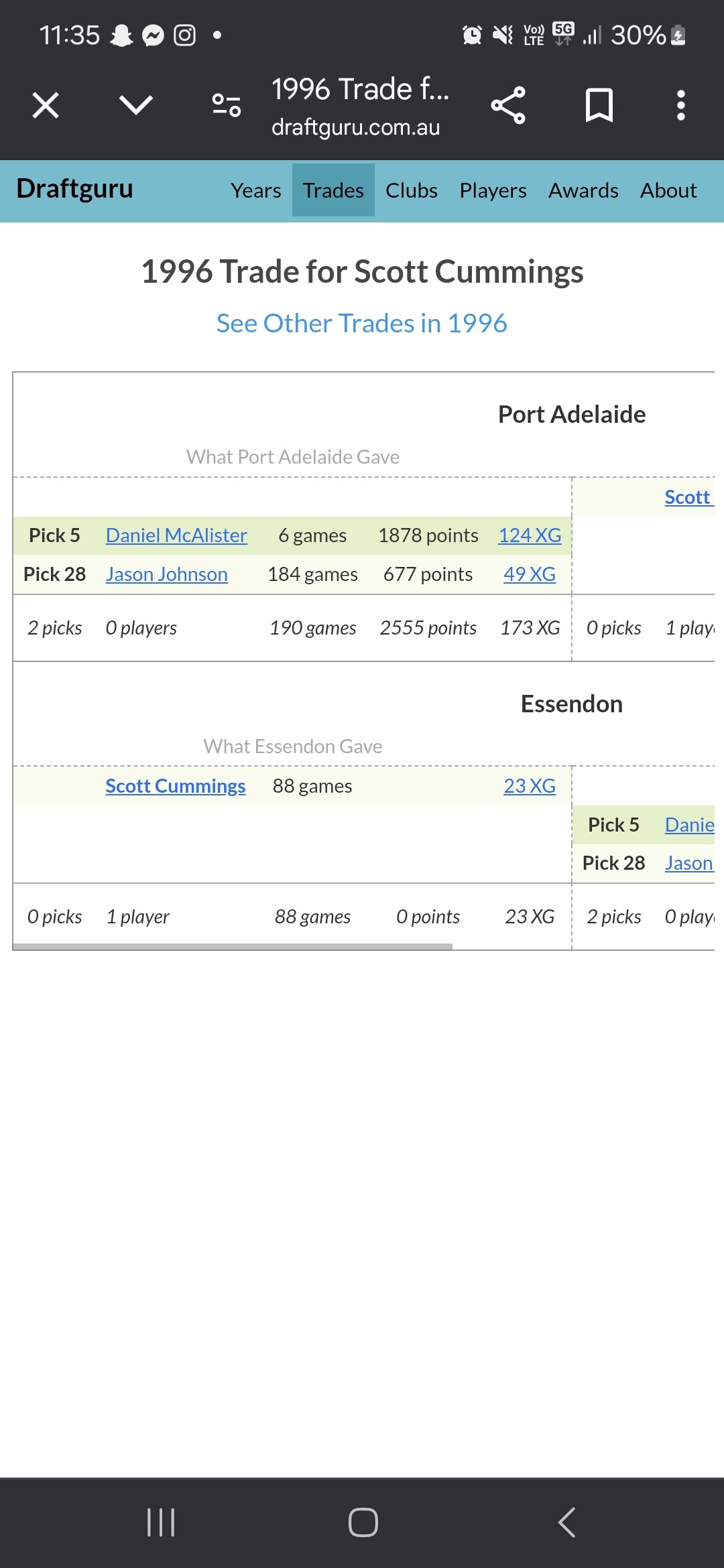724x1568 pixels.
Task: Open the 124 XG link
Action: click(530, 535)
